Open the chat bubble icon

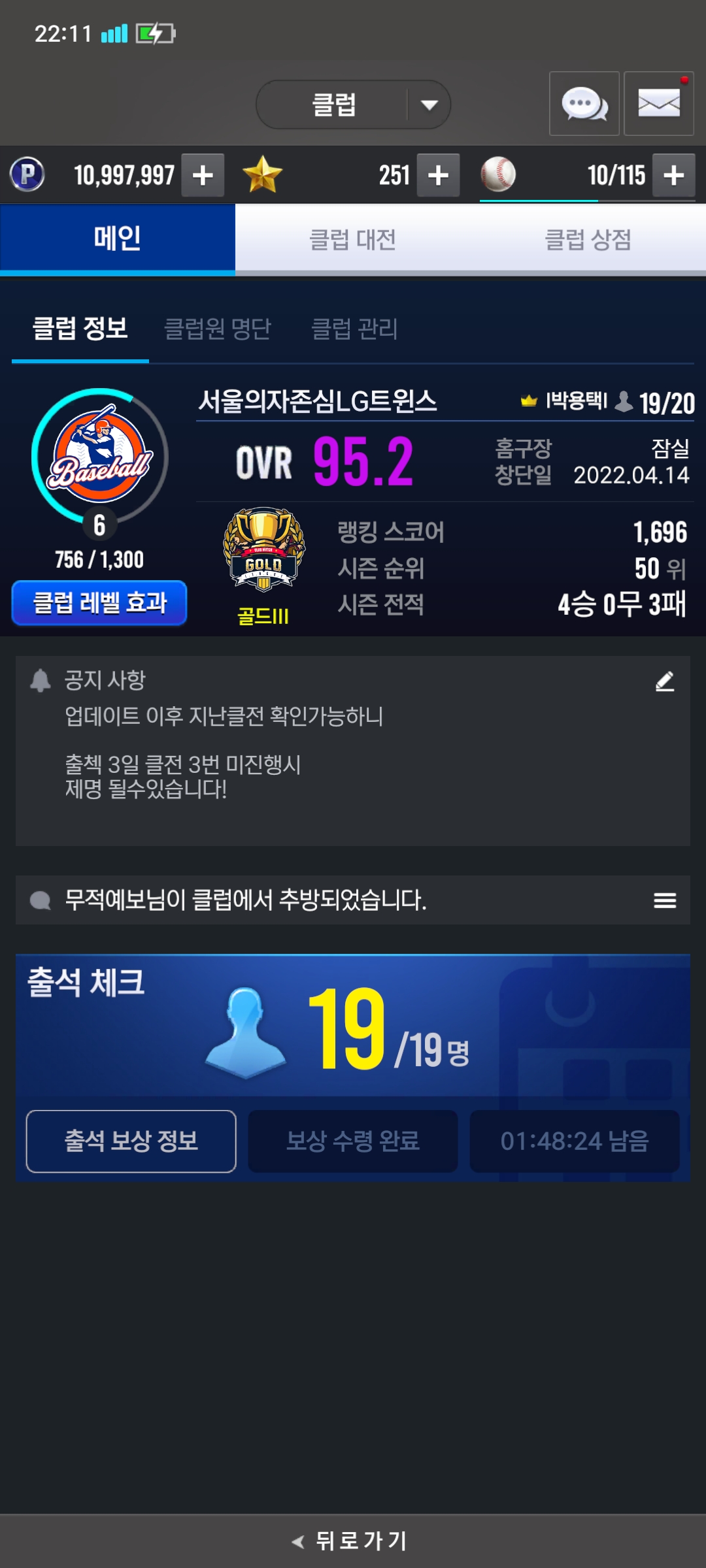point(584,104)
